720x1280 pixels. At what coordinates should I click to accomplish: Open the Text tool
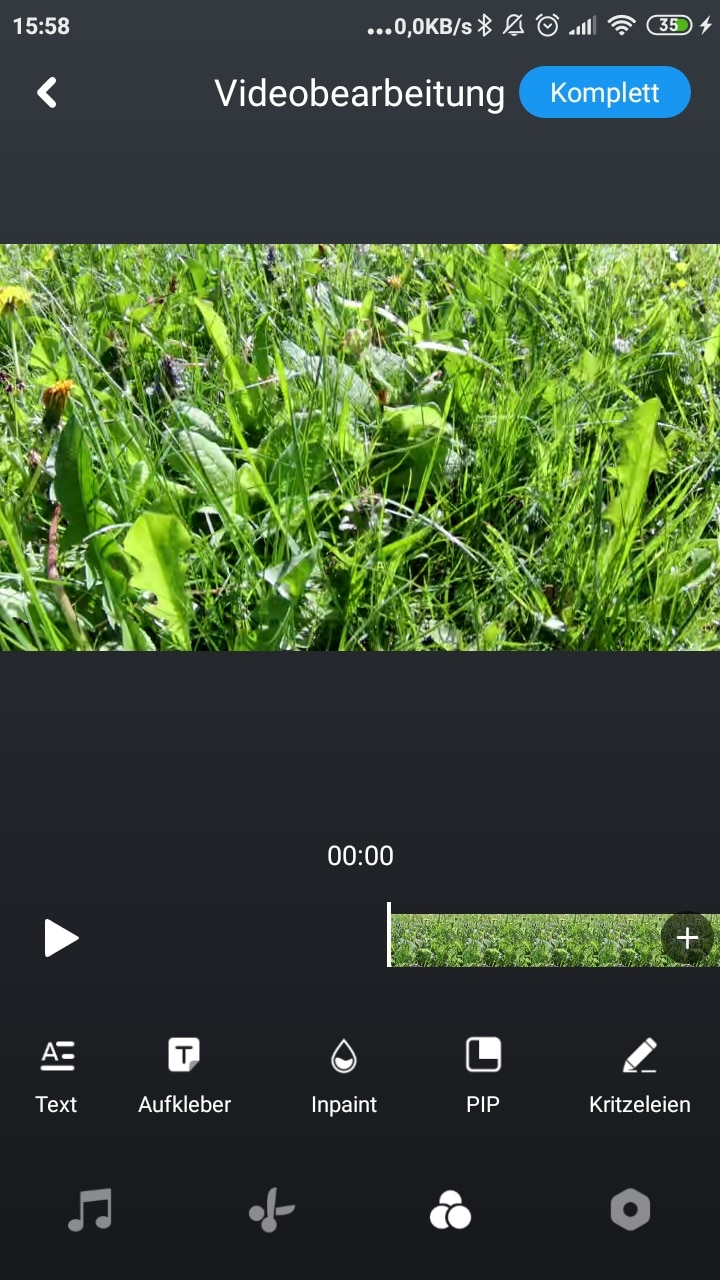57,1074
